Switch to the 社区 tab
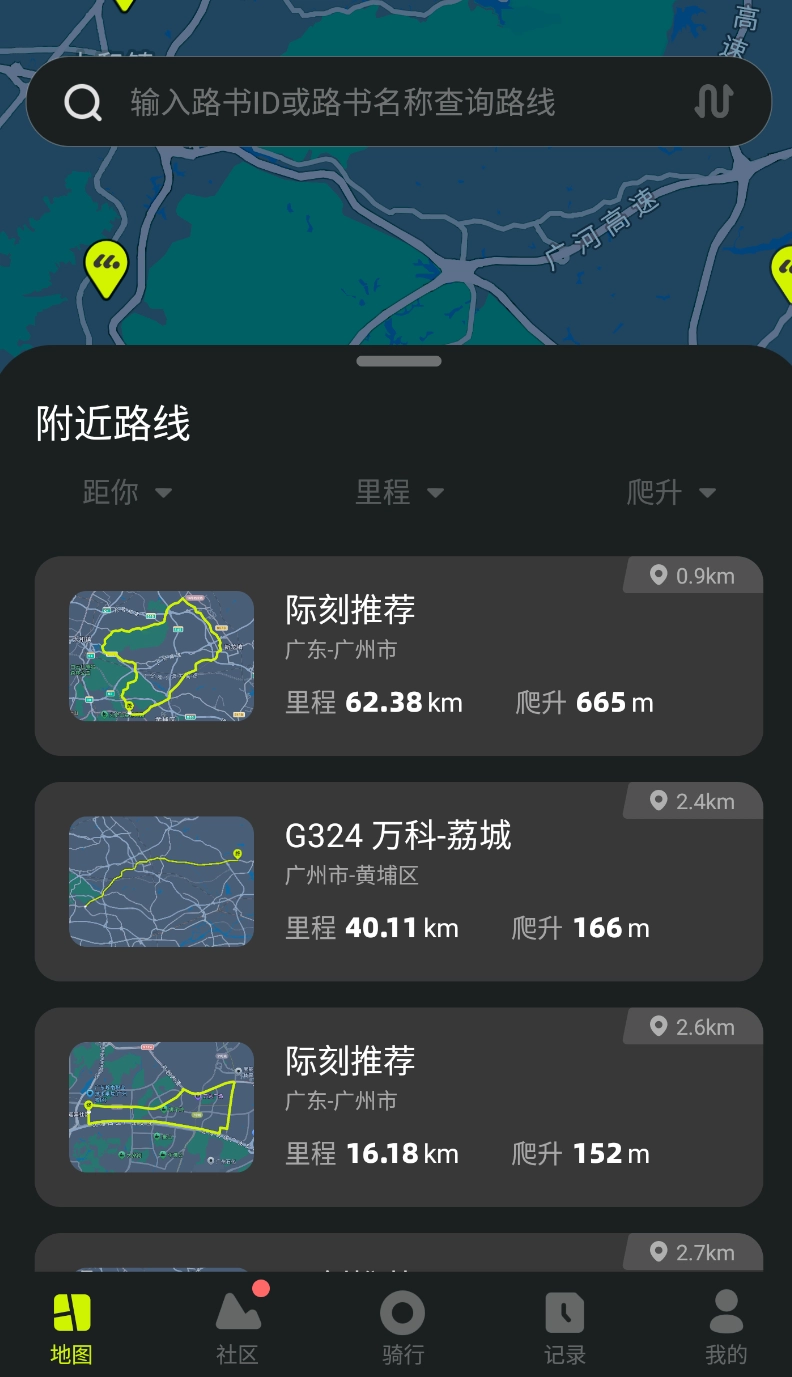This screenshot has width=792, height=1377. point(237,1325)
